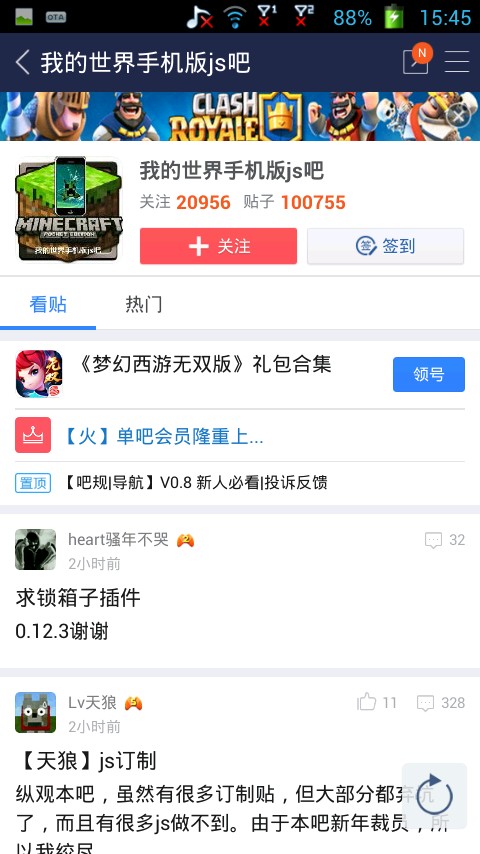Go back using the top-left arrow
Viewport: 480px width, 854px height.
22,62
